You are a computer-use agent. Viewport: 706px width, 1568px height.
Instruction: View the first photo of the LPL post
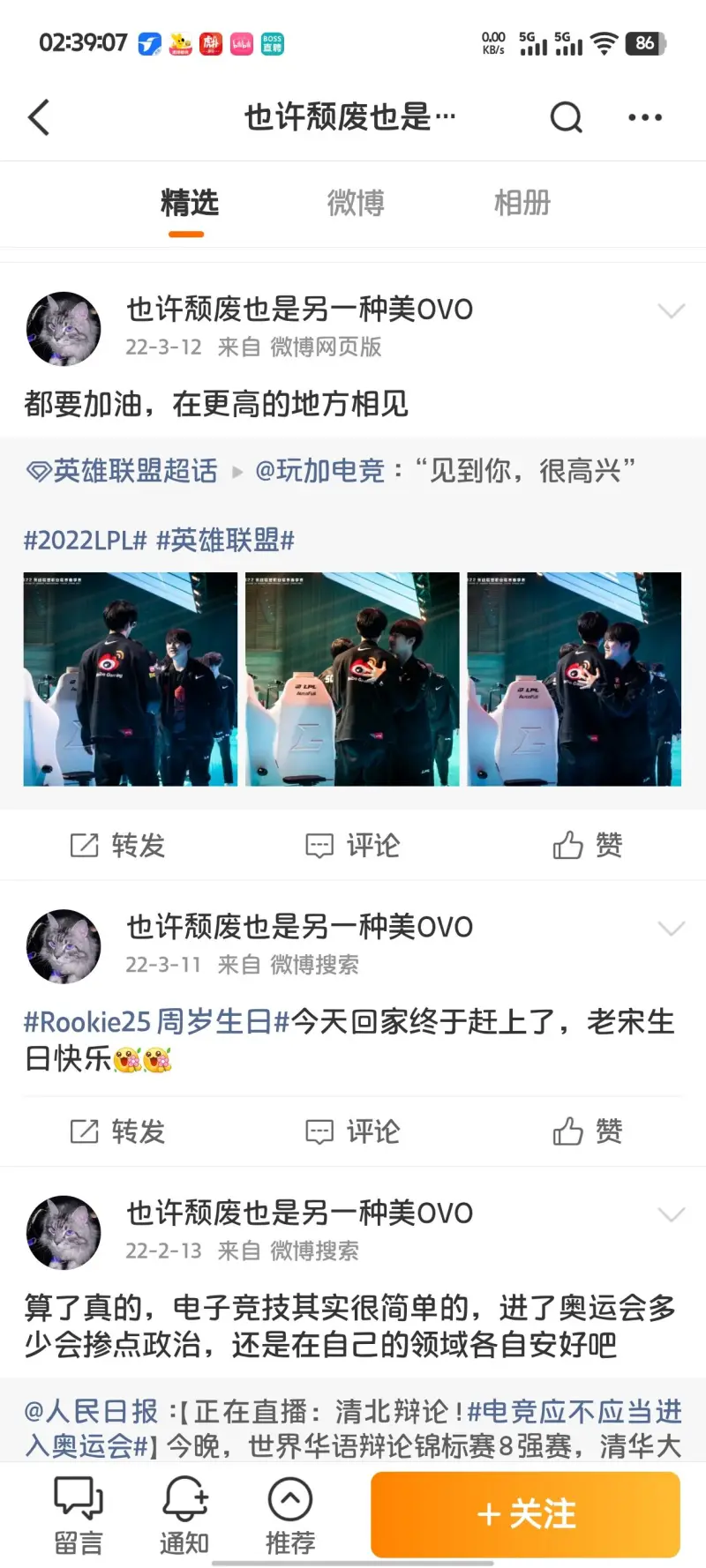[131, 679]
